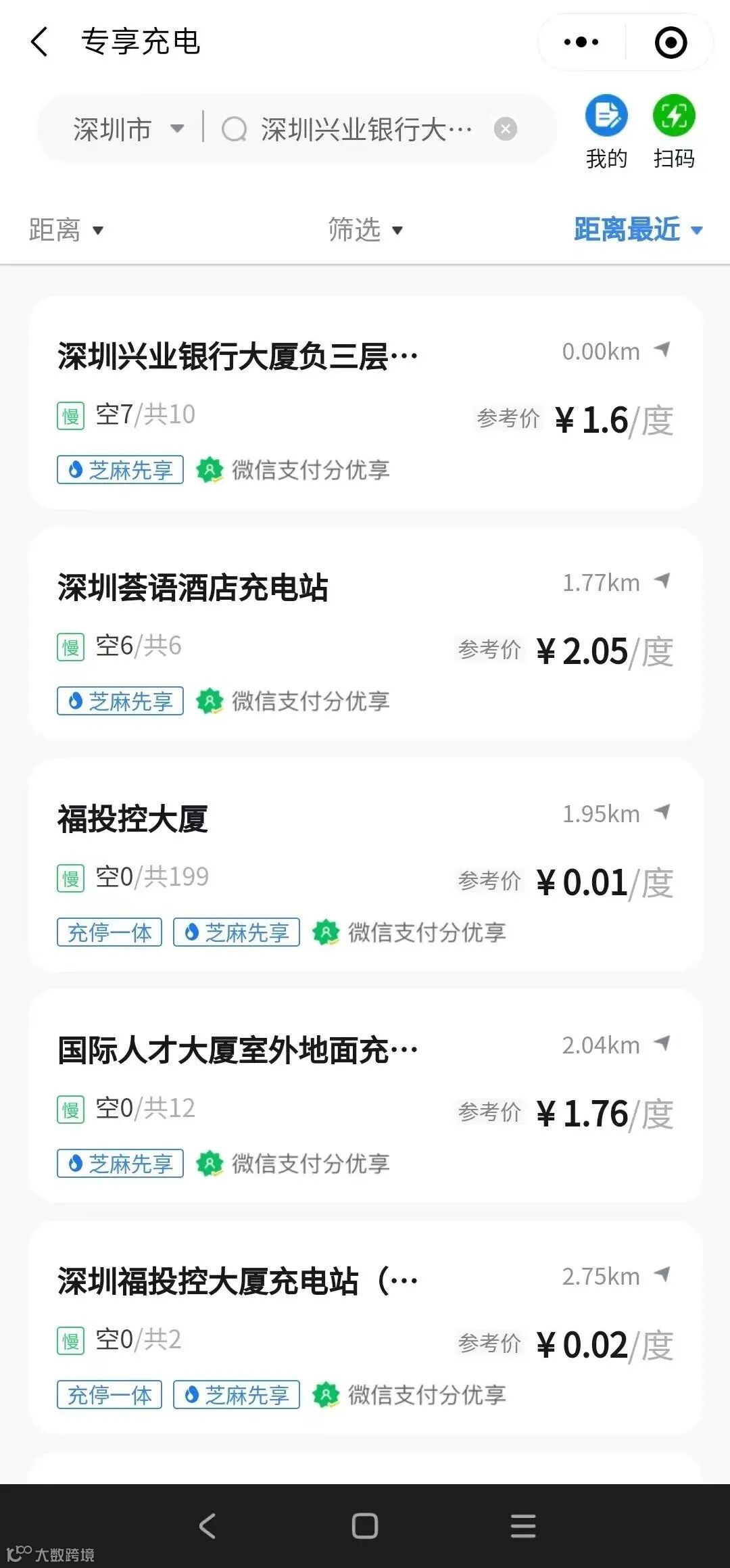Expand the 筛选 filter options
730x1568 pixels.
point(365,230)
